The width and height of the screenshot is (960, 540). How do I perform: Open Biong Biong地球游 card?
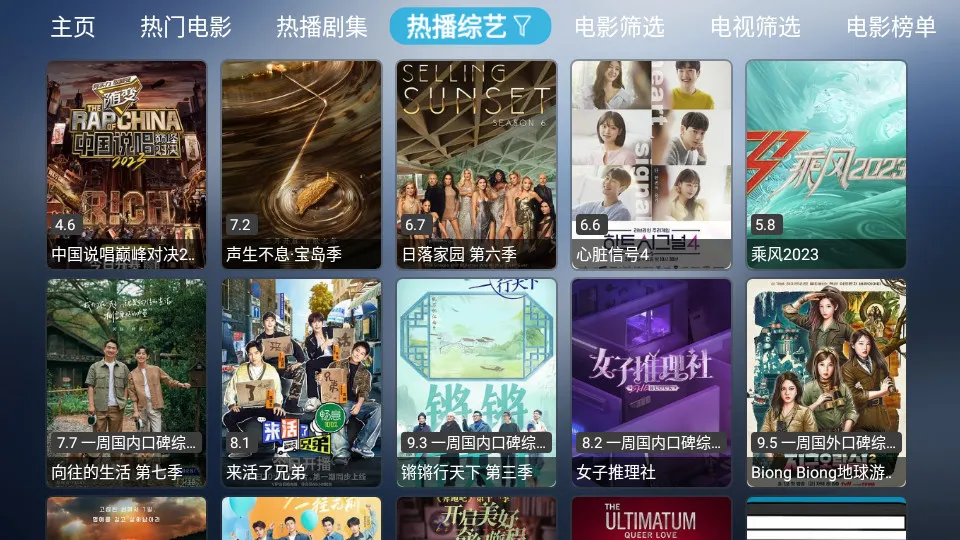826,383
